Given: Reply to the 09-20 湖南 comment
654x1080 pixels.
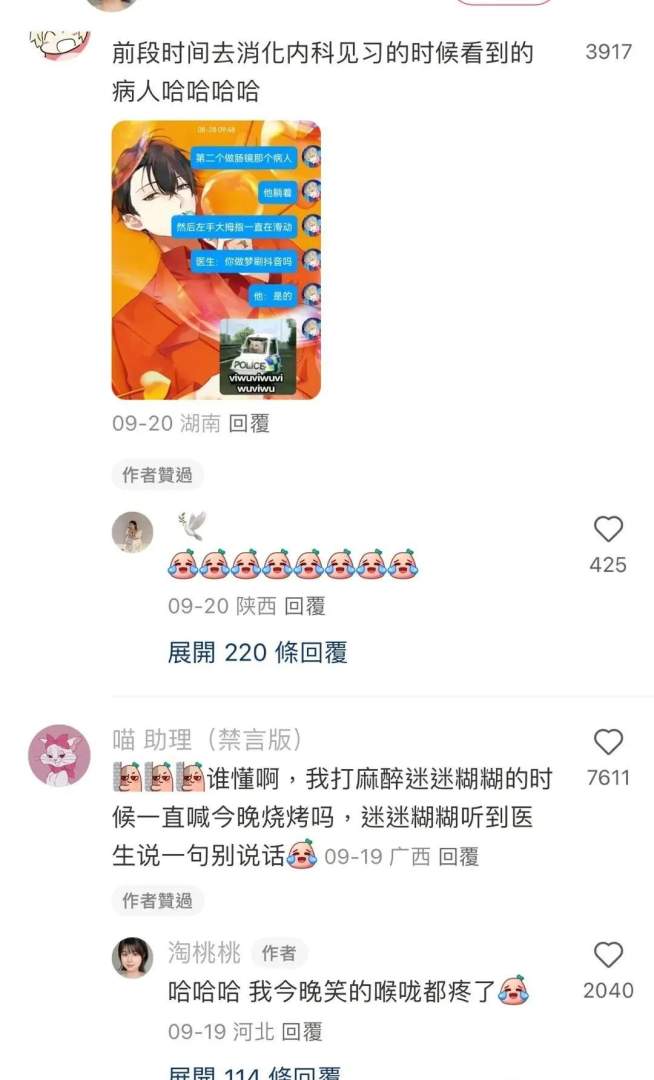Looking at the screenshot, I should pos(249,424).
